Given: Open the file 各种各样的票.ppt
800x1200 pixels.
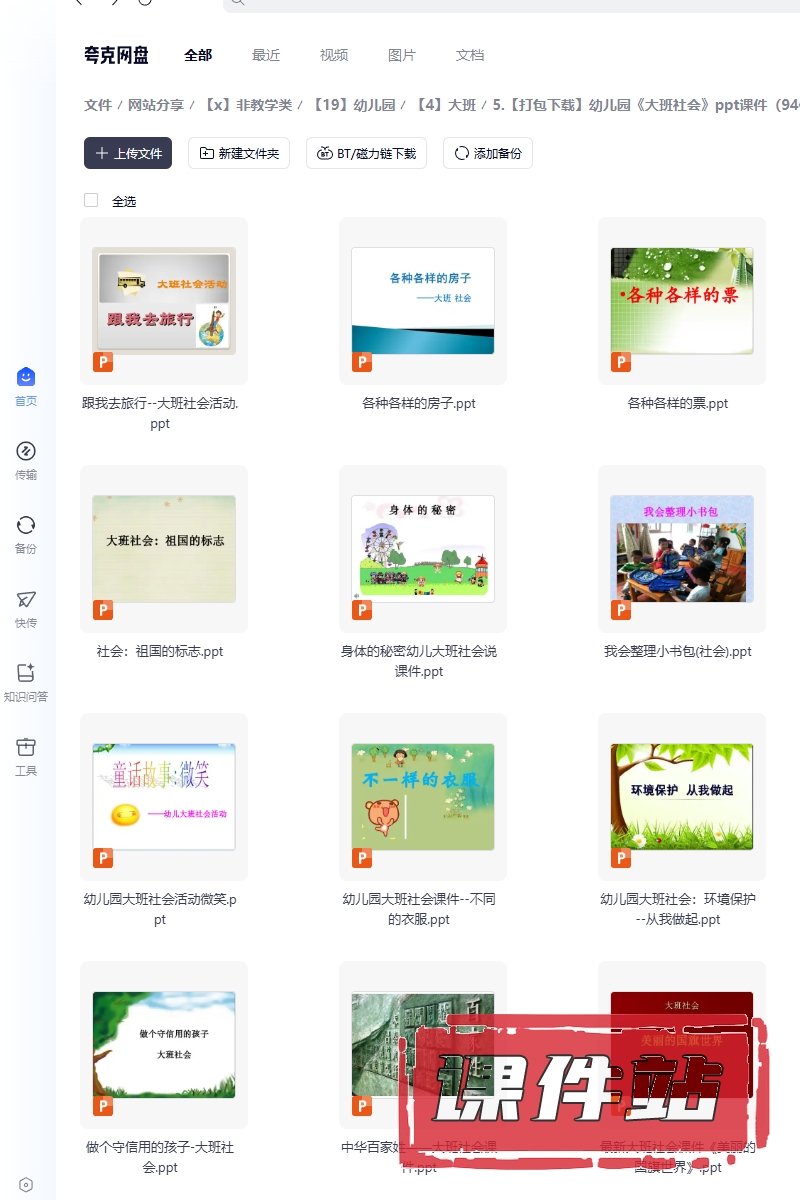Looking at the screenshot, I should (681, 300).
